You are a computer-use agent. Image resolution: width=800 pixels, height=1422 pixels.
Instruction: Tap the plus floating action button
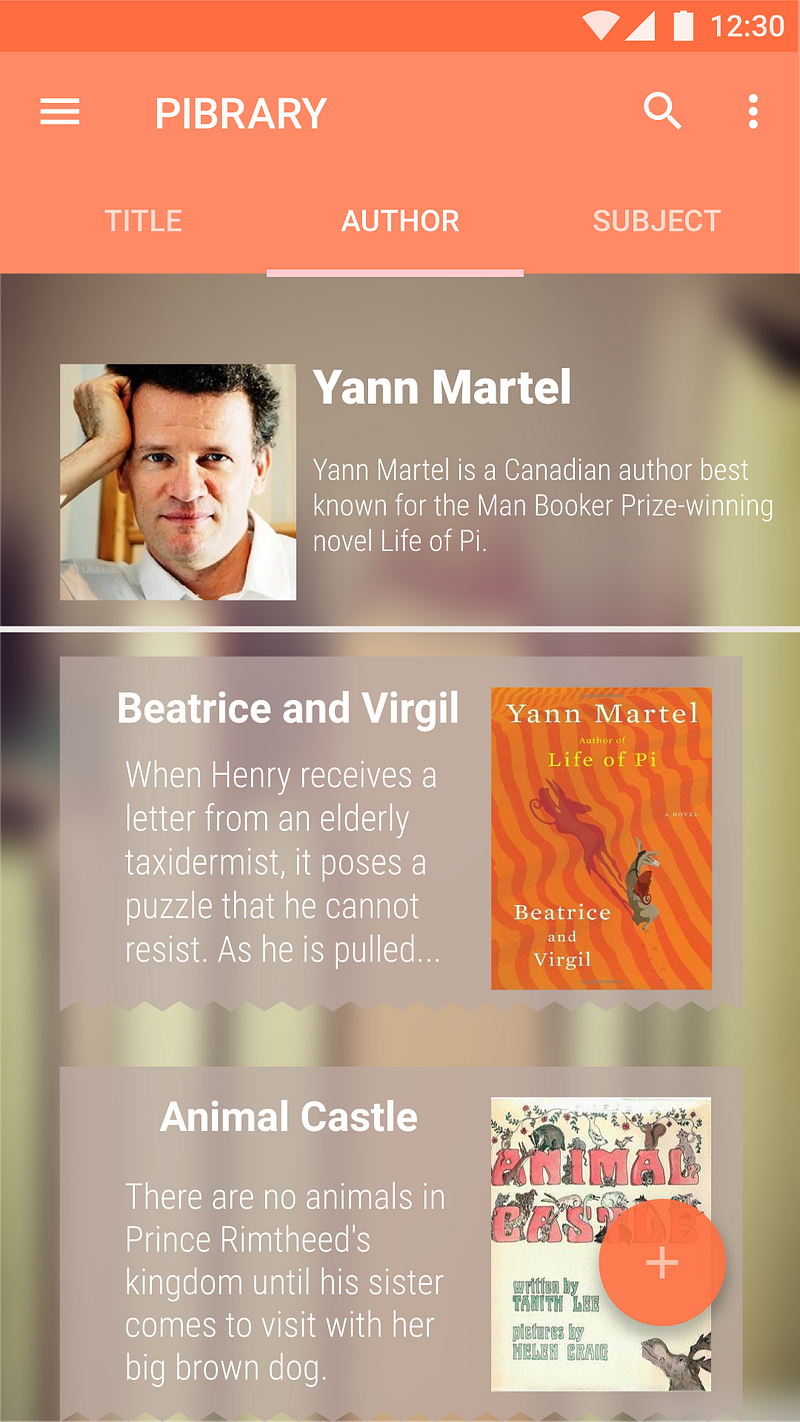(662, 1263)
